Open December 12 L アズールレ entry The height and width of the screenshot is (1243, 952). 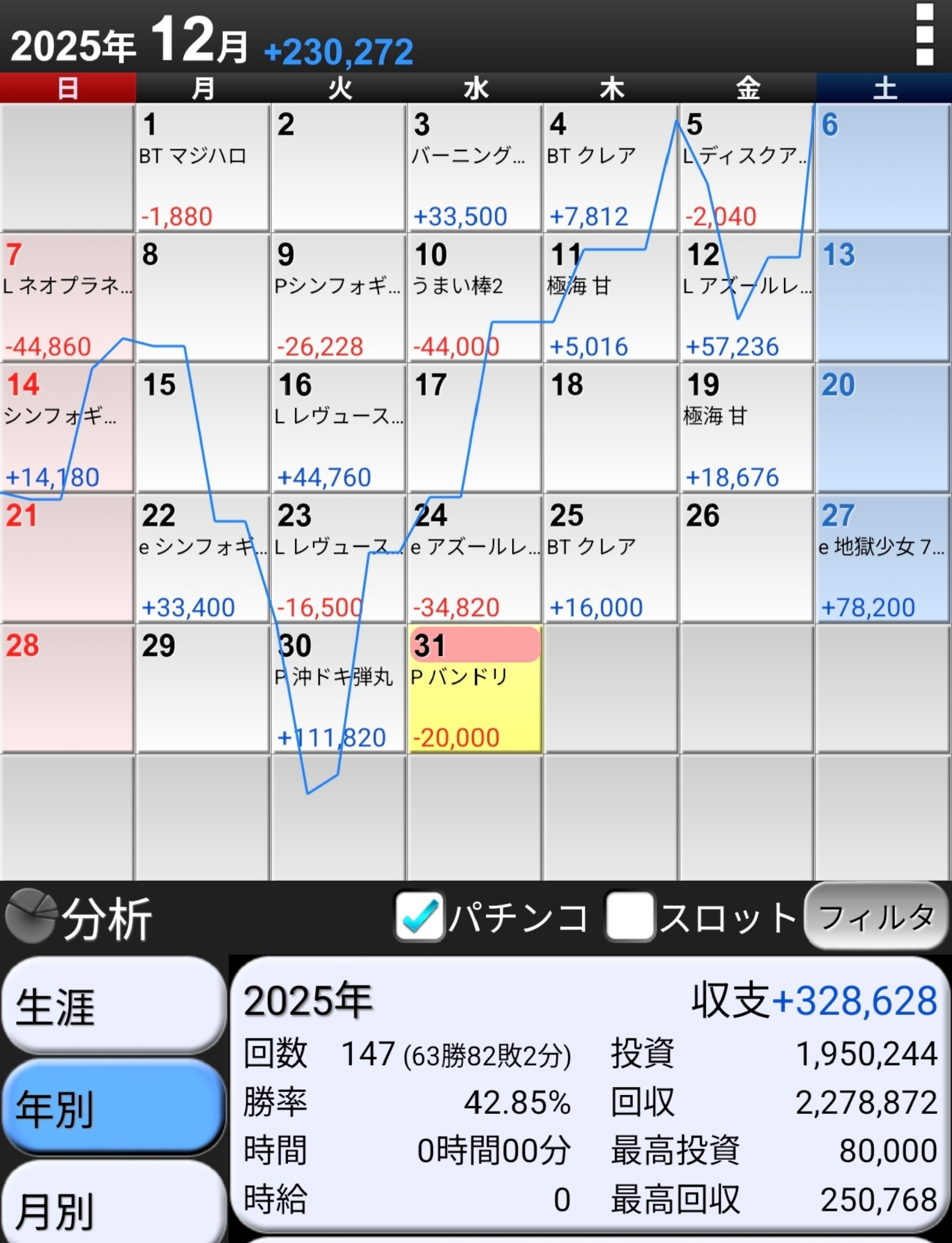point(746,299)
